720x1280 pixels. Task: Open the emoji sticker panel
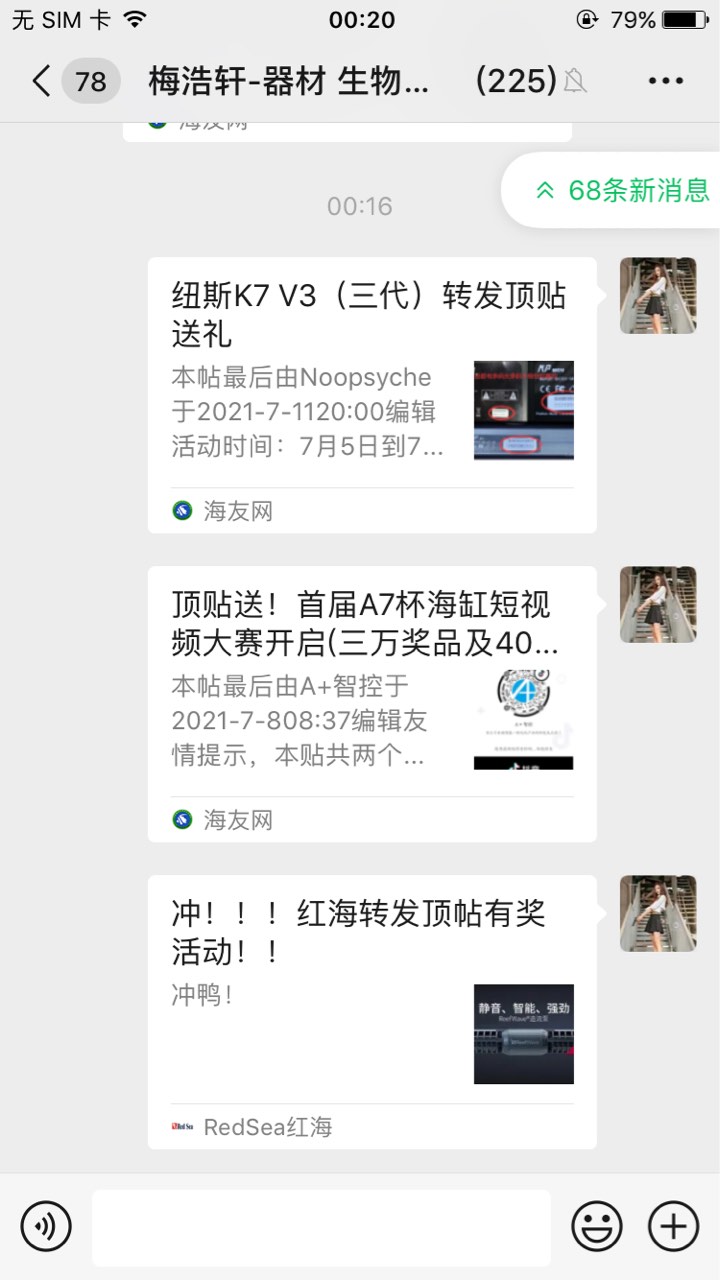tap(597, 1225)
